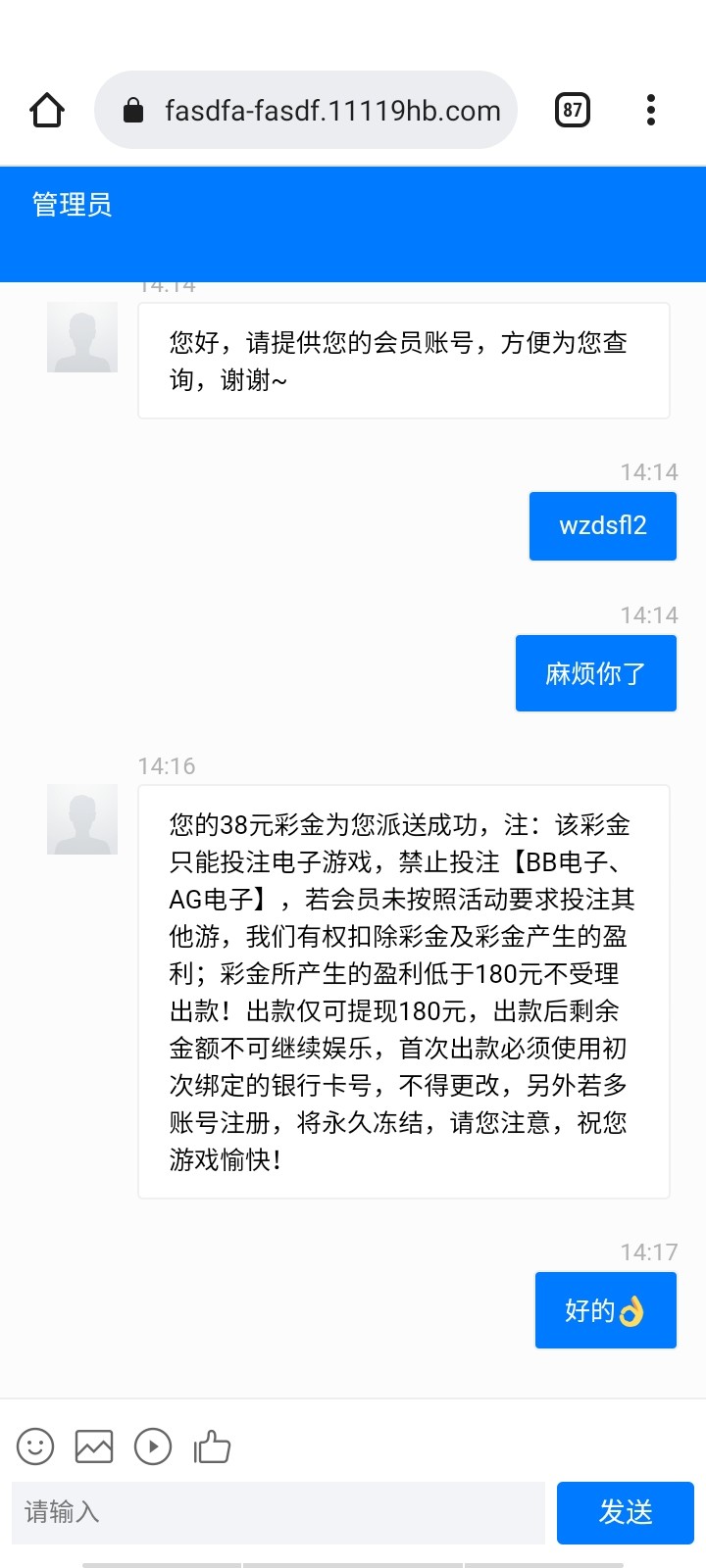
Task: Send a thumbs-up reaction
Action: [x=212, y=1446]
